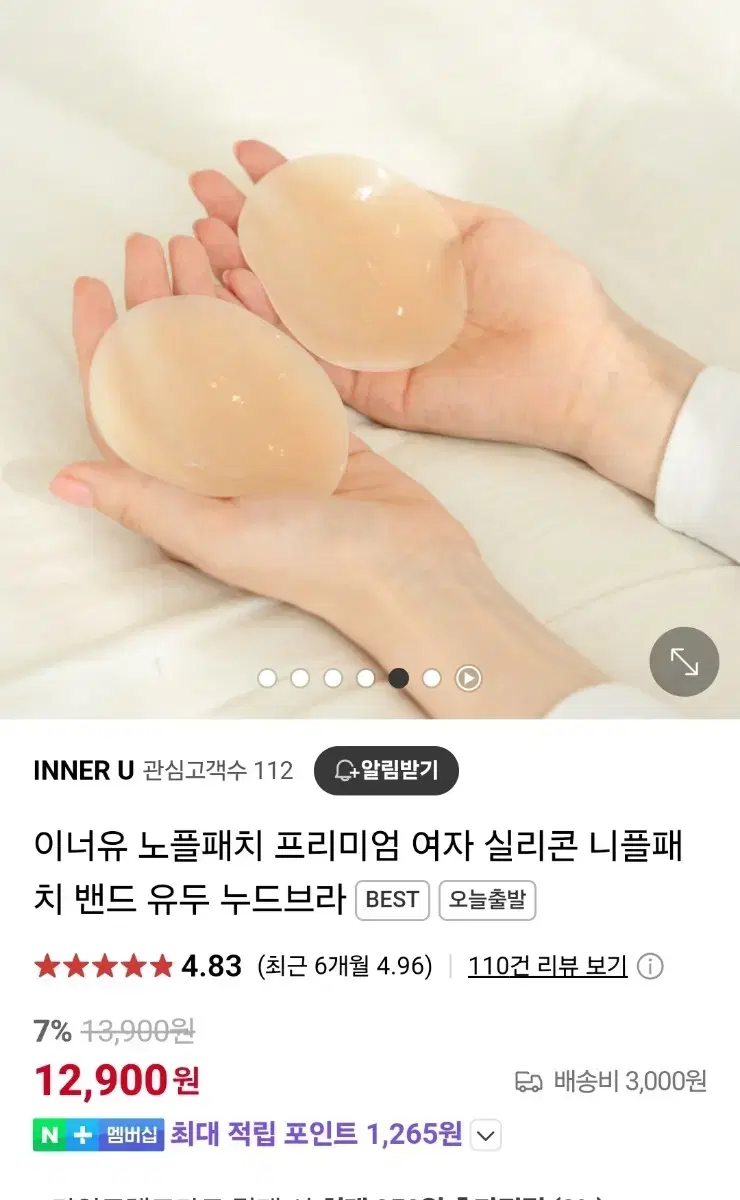The width and height of the screenshot is (740, 1200).
Task: Click the bell icon on 알림받기 button
Action: [343, 769]
